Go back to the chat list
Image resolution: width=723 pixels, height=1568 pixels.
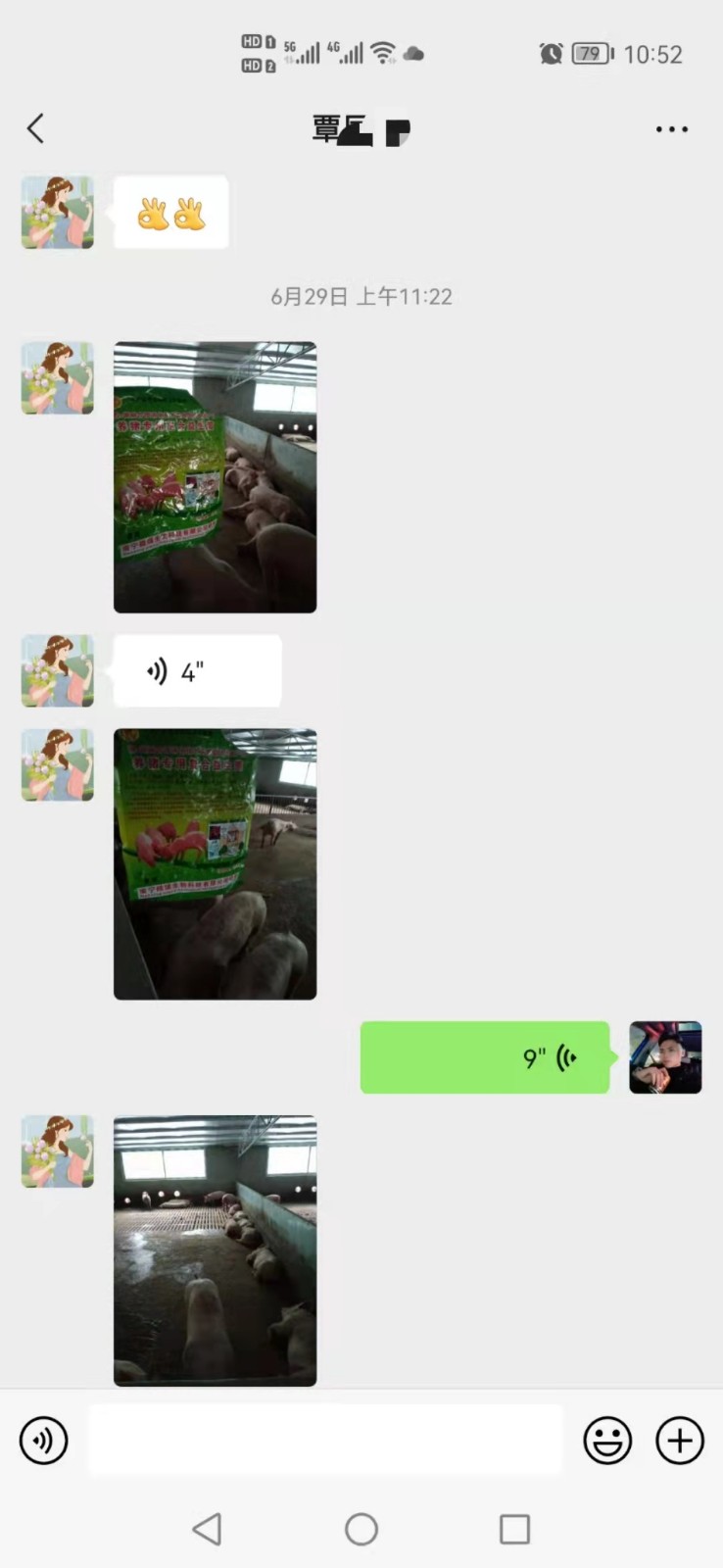(36, 128)
